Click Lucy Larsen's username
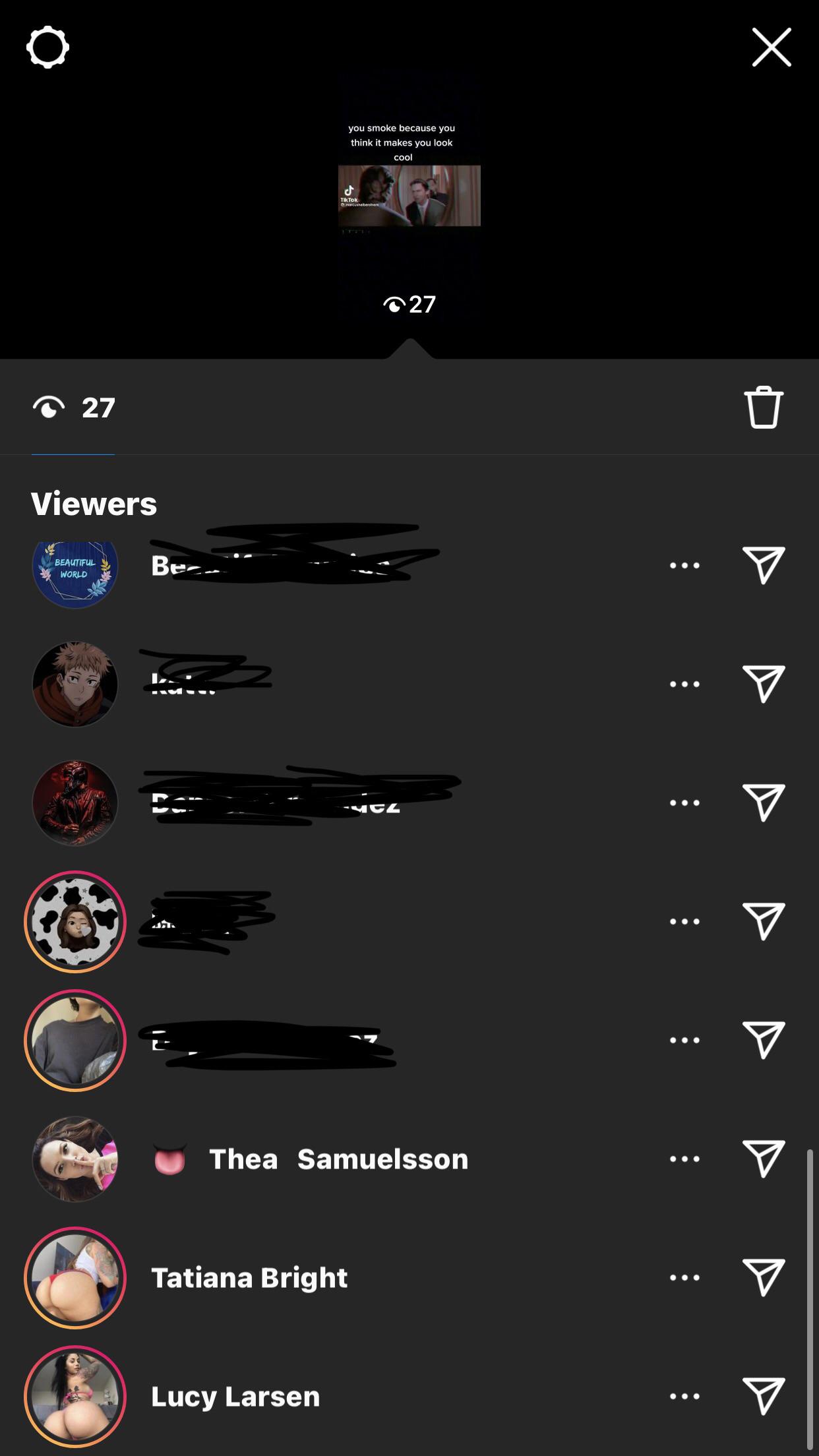 point(235,1396)
